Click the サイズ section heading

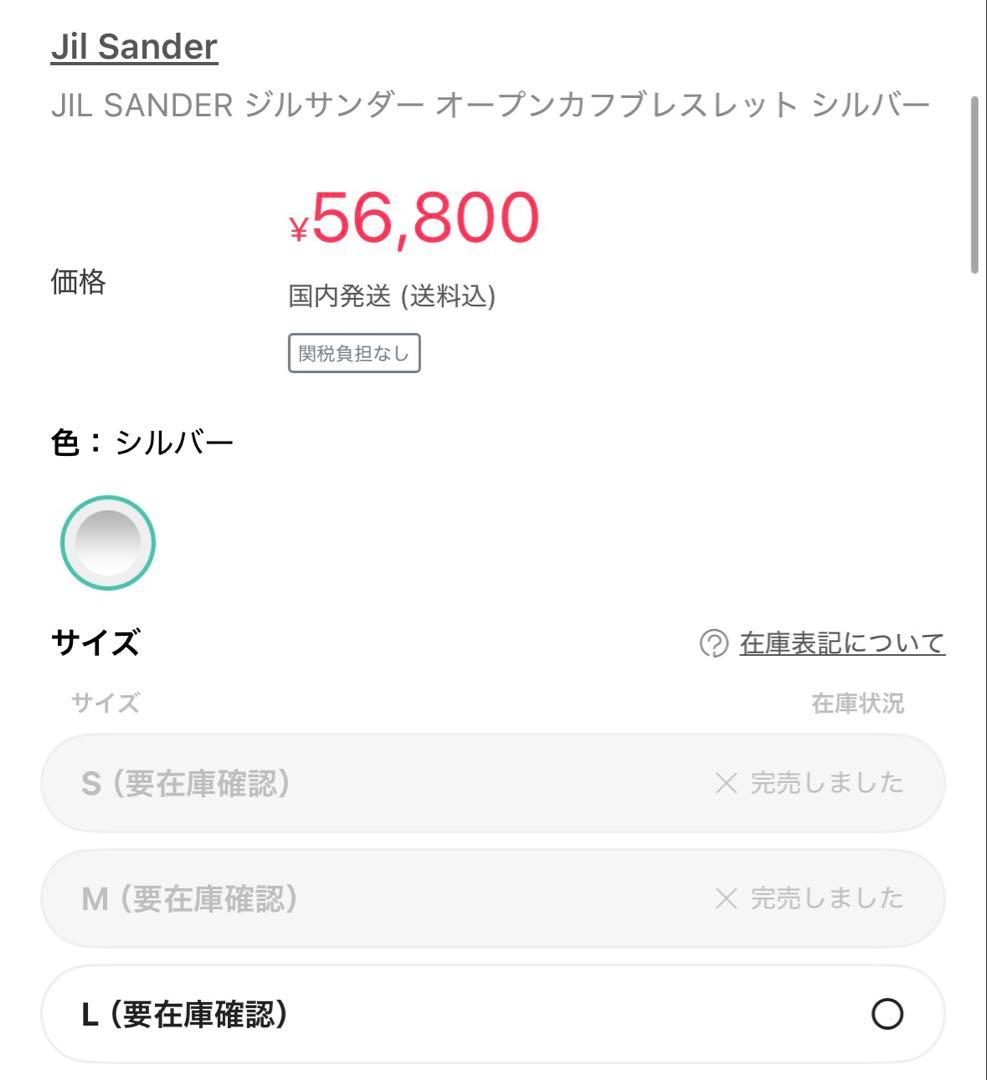tap(97, 643)
